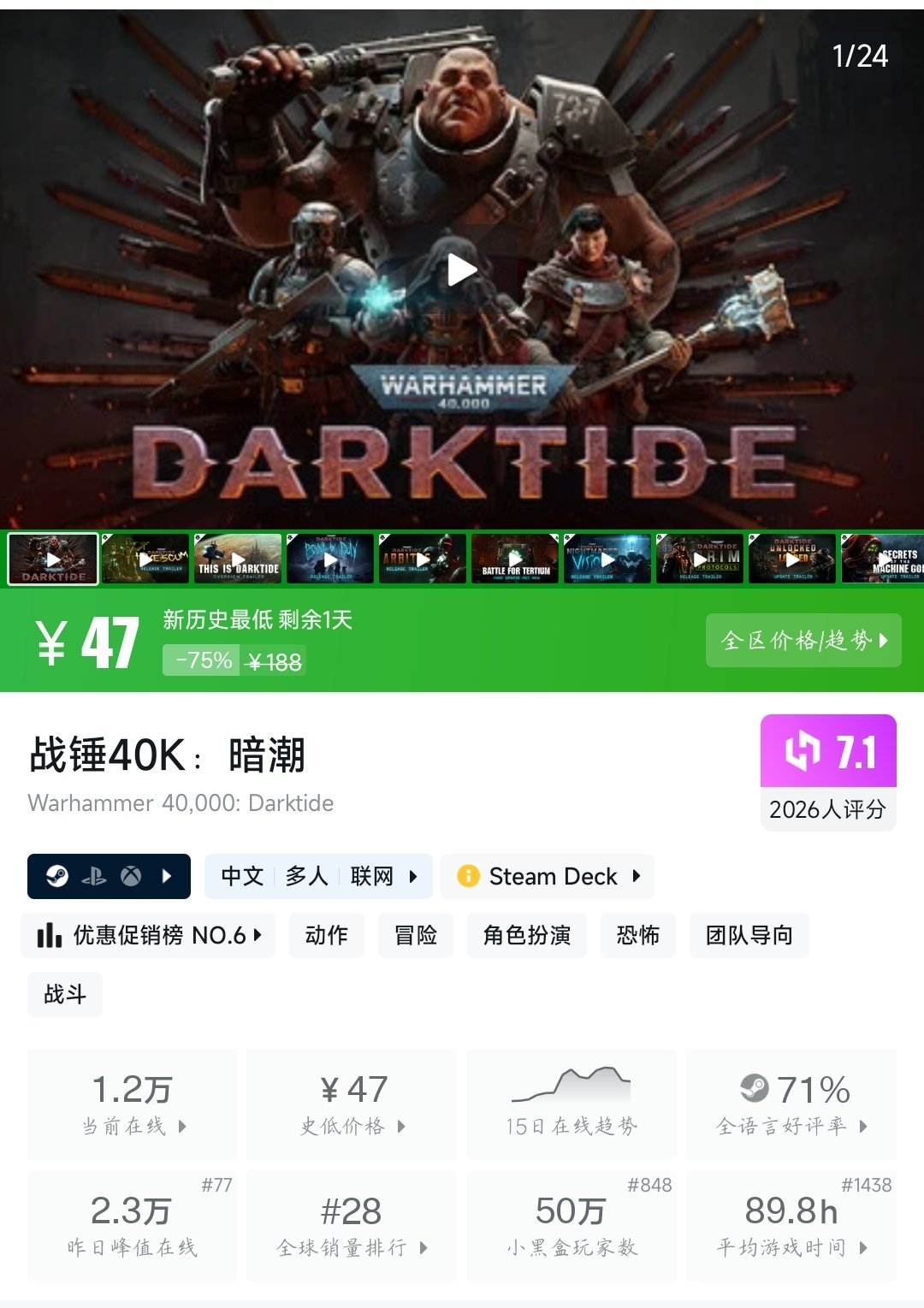
Task: Select the 角色扮演 genre tag
Action: pos(526,935)
